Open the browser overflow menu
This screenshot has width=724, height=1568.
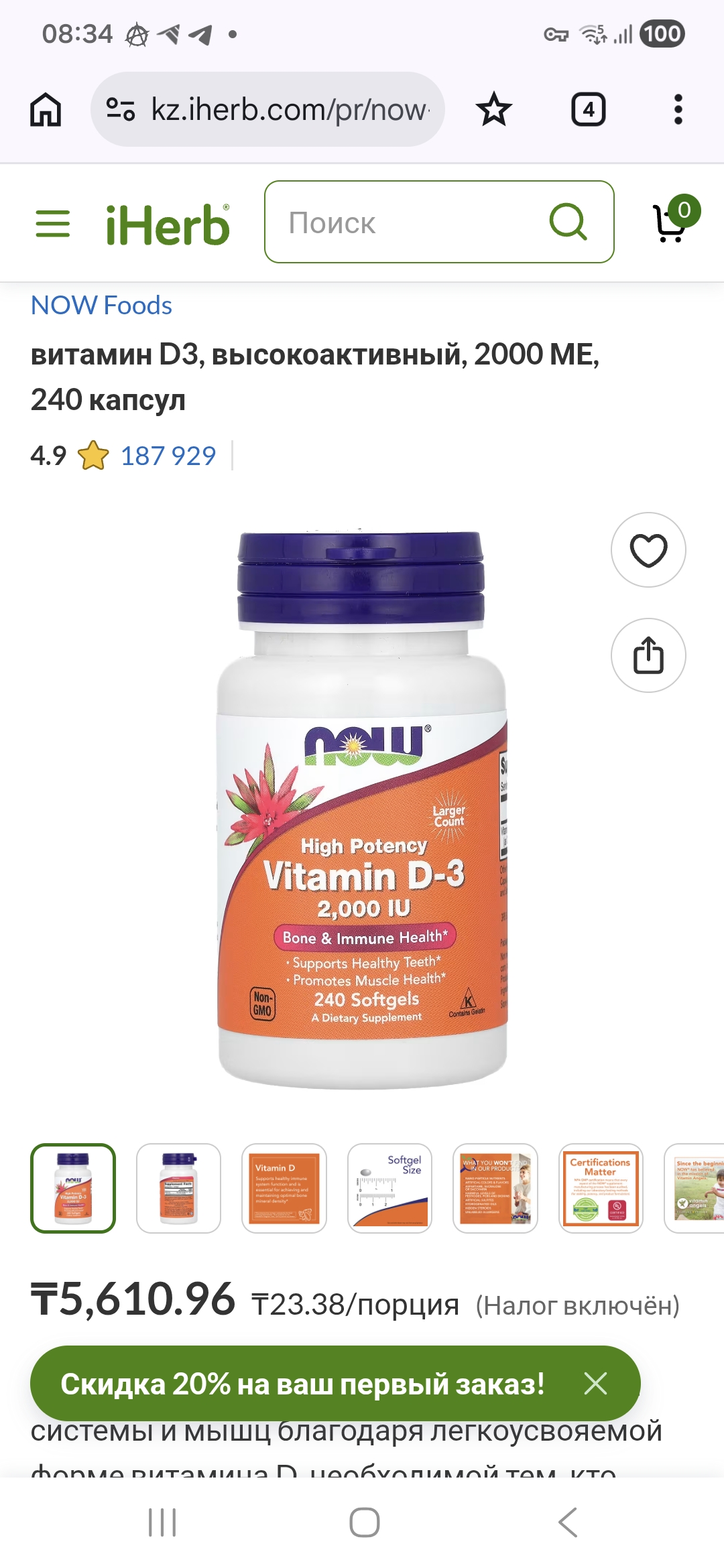pos(678,110)
